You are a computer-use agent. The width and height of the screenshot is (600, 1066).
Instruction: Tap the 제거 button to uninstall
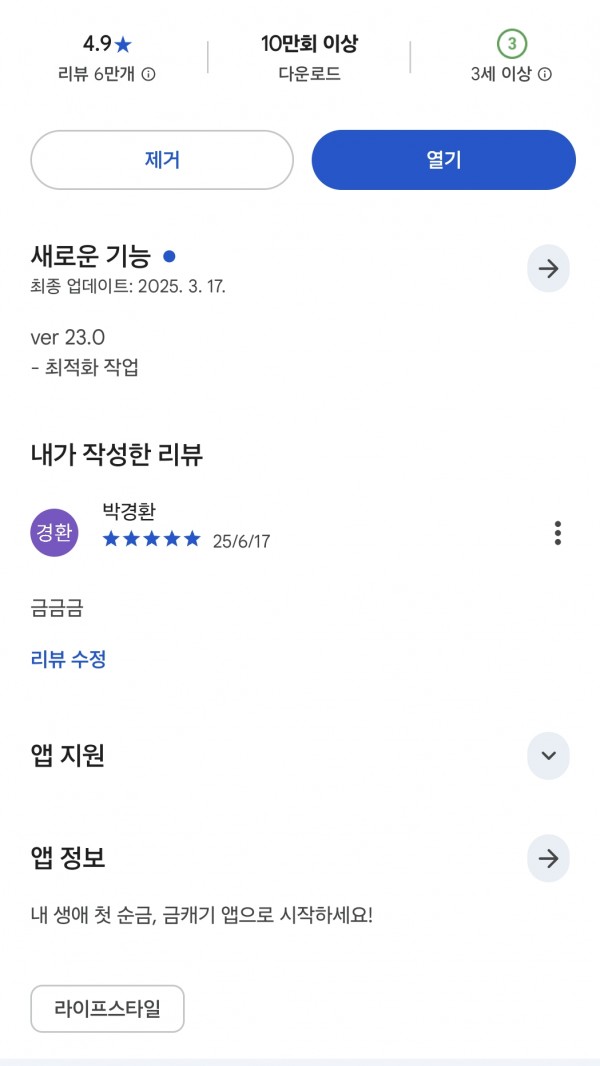[162, 160]
